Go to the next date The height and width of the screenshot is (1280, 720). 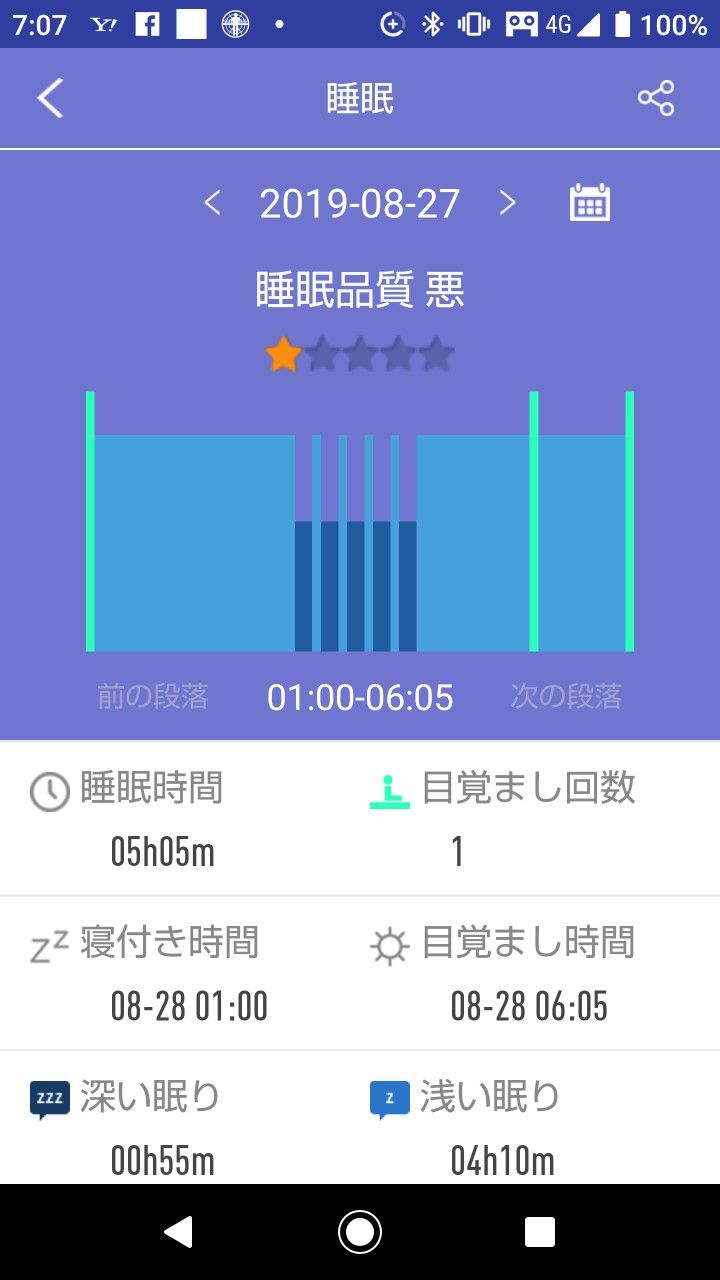508,204
